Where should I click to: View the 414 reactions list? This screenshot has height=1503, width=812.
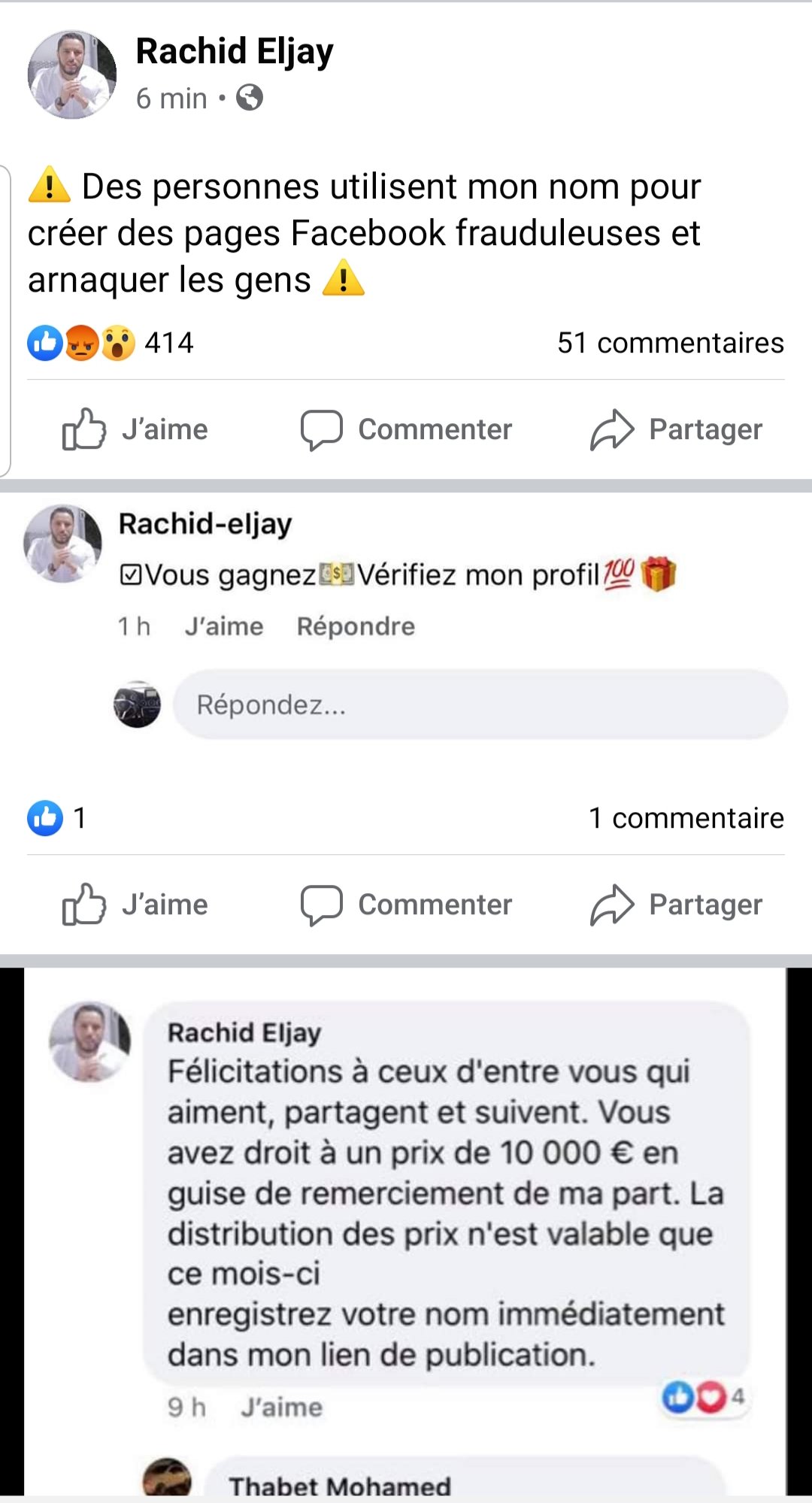coord(111,344)
